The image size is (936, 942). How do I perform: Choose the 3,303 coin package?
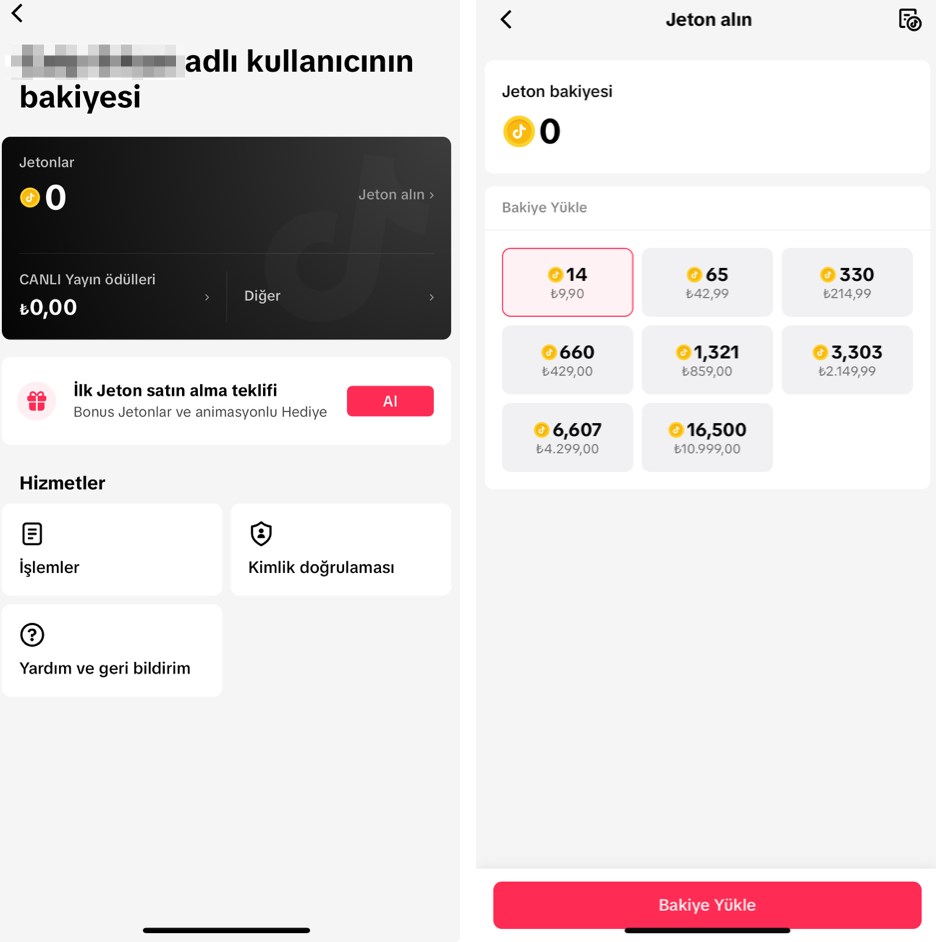point(847,360)
